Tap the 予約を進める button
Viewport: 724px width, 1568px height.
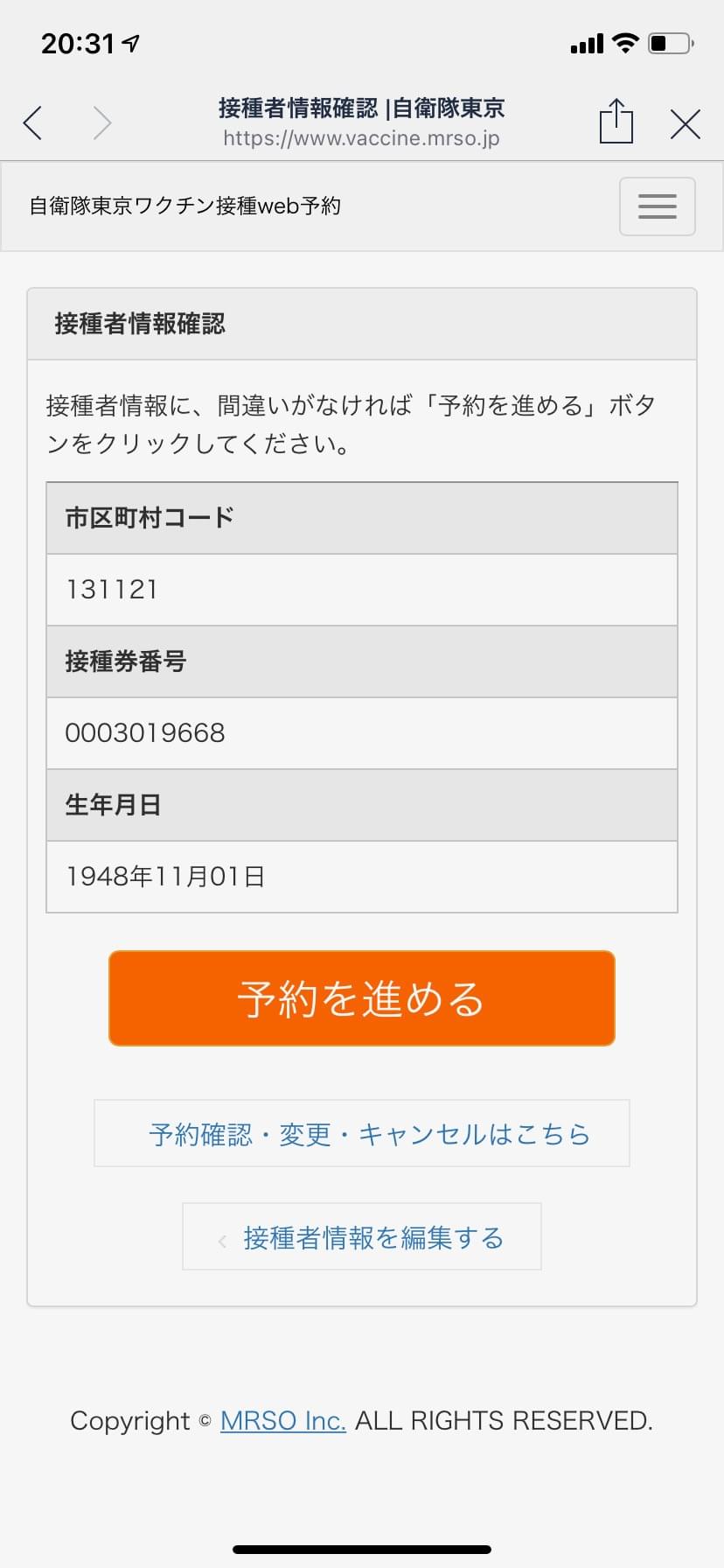click(x=362, y=998)
